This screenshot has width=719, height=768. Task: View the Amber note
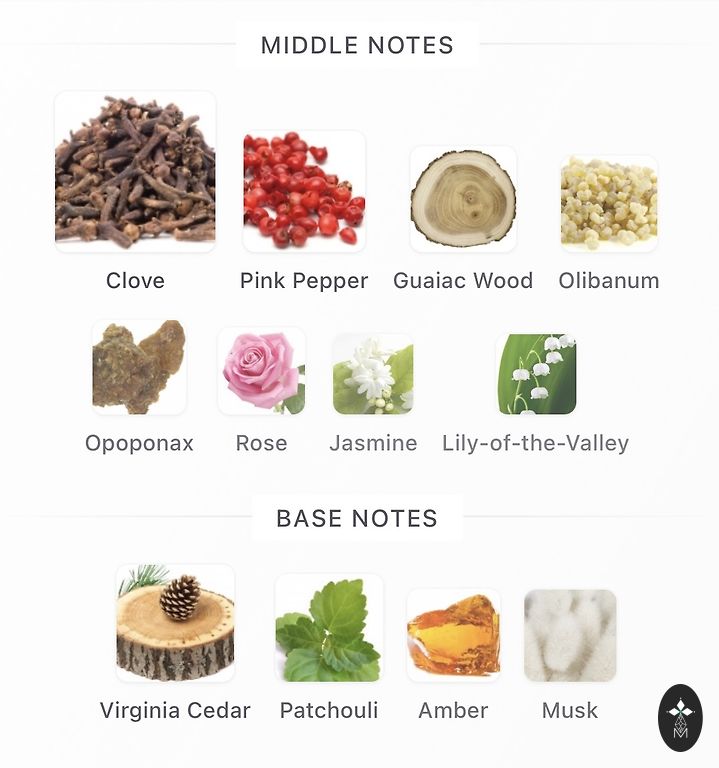[x=453, y=635]
